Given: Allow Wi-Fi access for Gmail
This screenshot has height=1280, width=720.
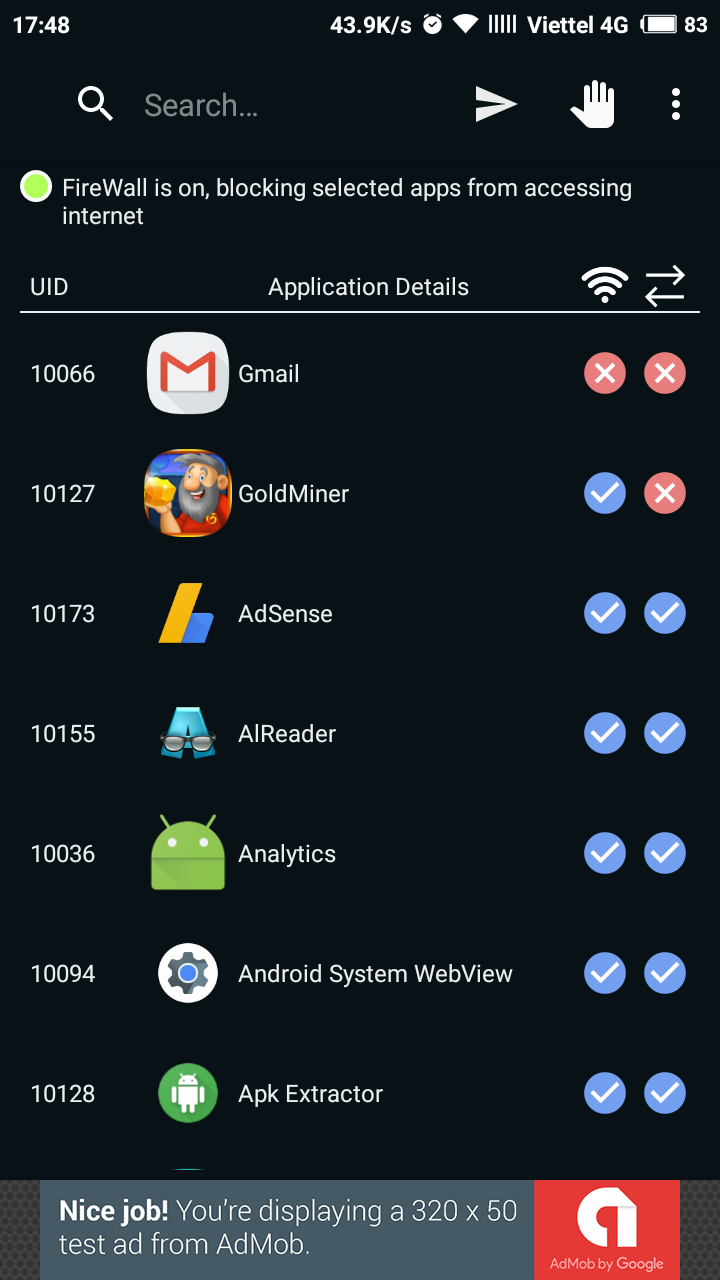Looking at the screenshot, I should (605, 374).
